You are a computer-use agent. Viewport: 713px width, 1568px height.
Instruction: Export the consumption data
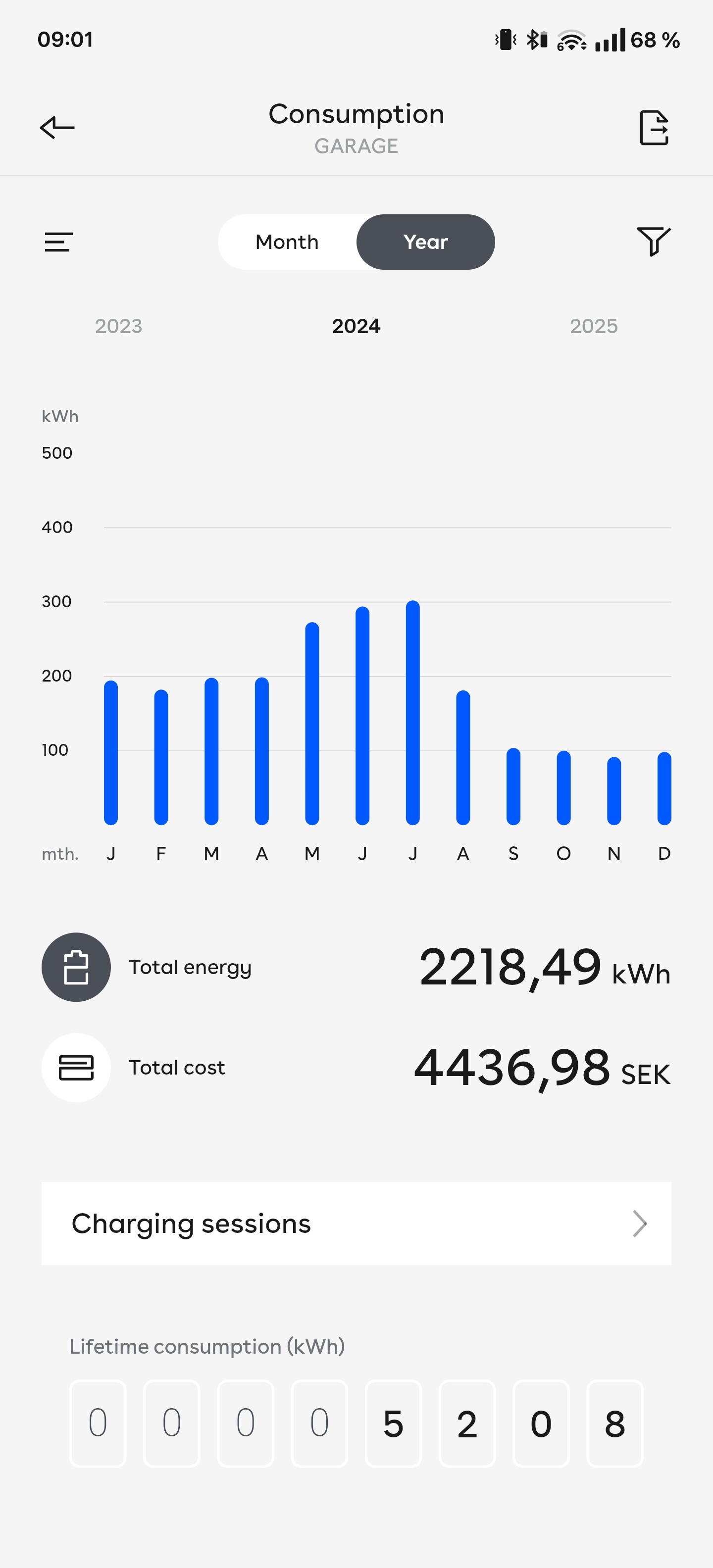(x=654, y=128)
